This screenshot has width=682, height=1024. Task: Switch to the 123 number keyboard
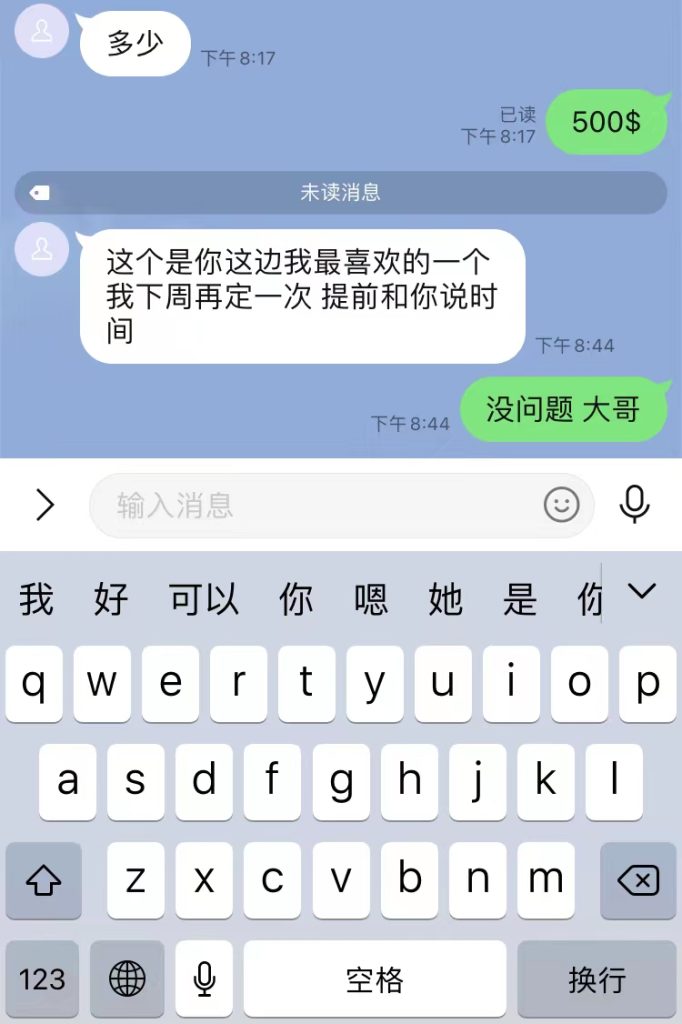tap(42, 979)
